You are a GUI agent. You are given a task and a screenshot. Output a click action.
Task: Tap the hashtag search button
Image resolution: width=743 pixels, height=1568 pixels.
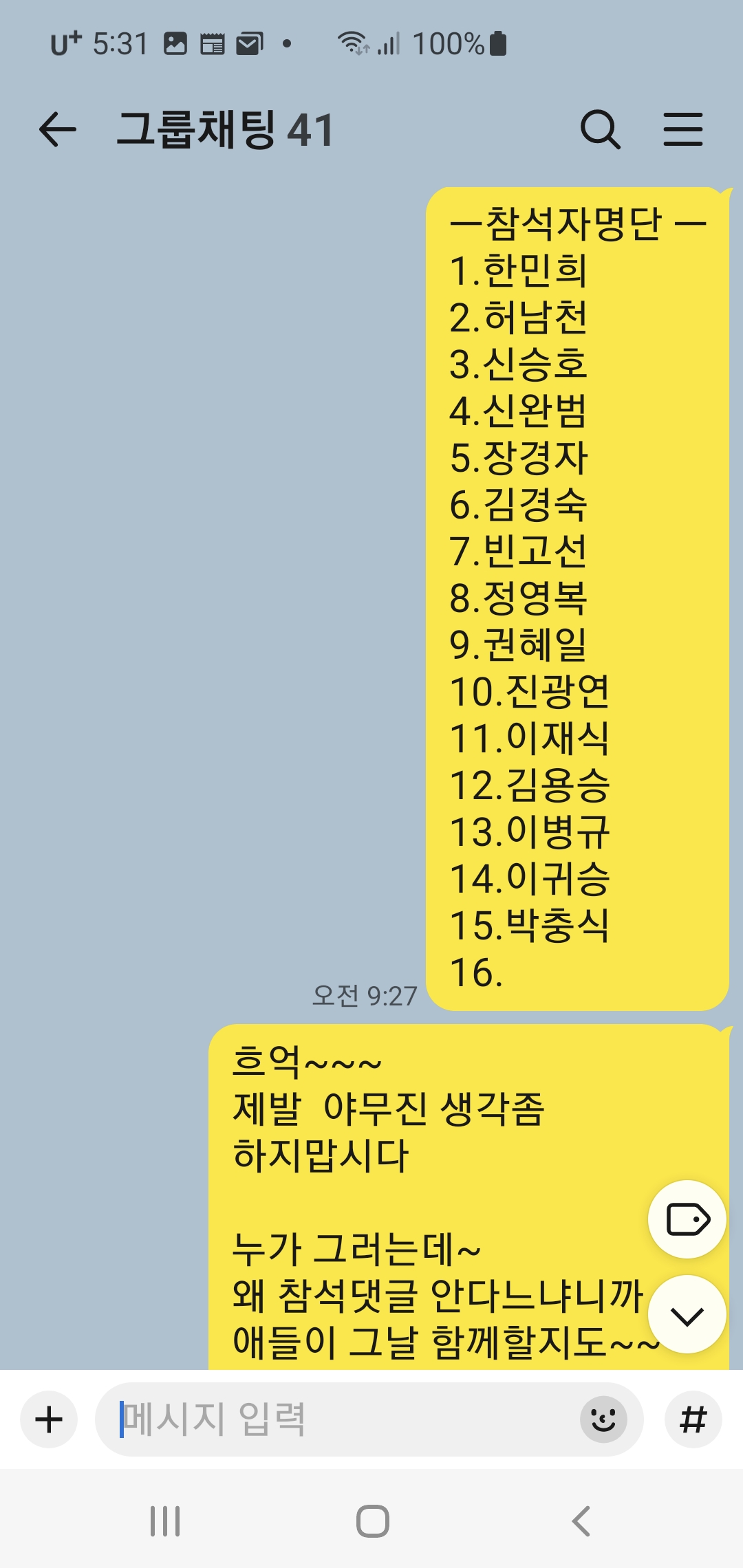(693, 1419)
